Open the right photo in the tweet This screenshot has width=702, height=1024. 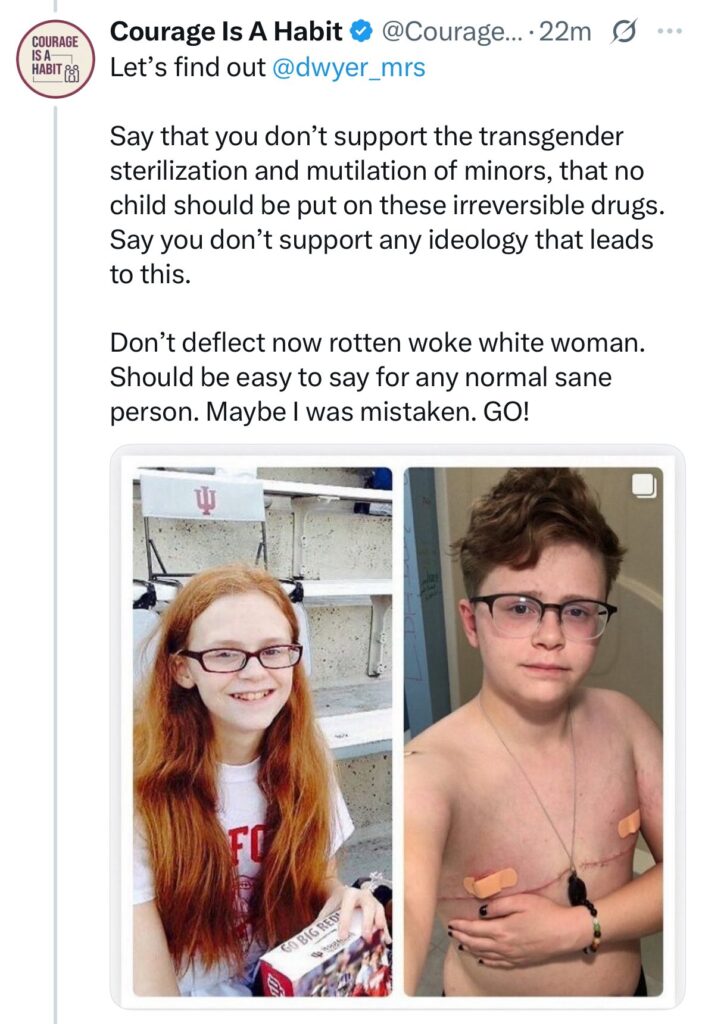point(533,730)
